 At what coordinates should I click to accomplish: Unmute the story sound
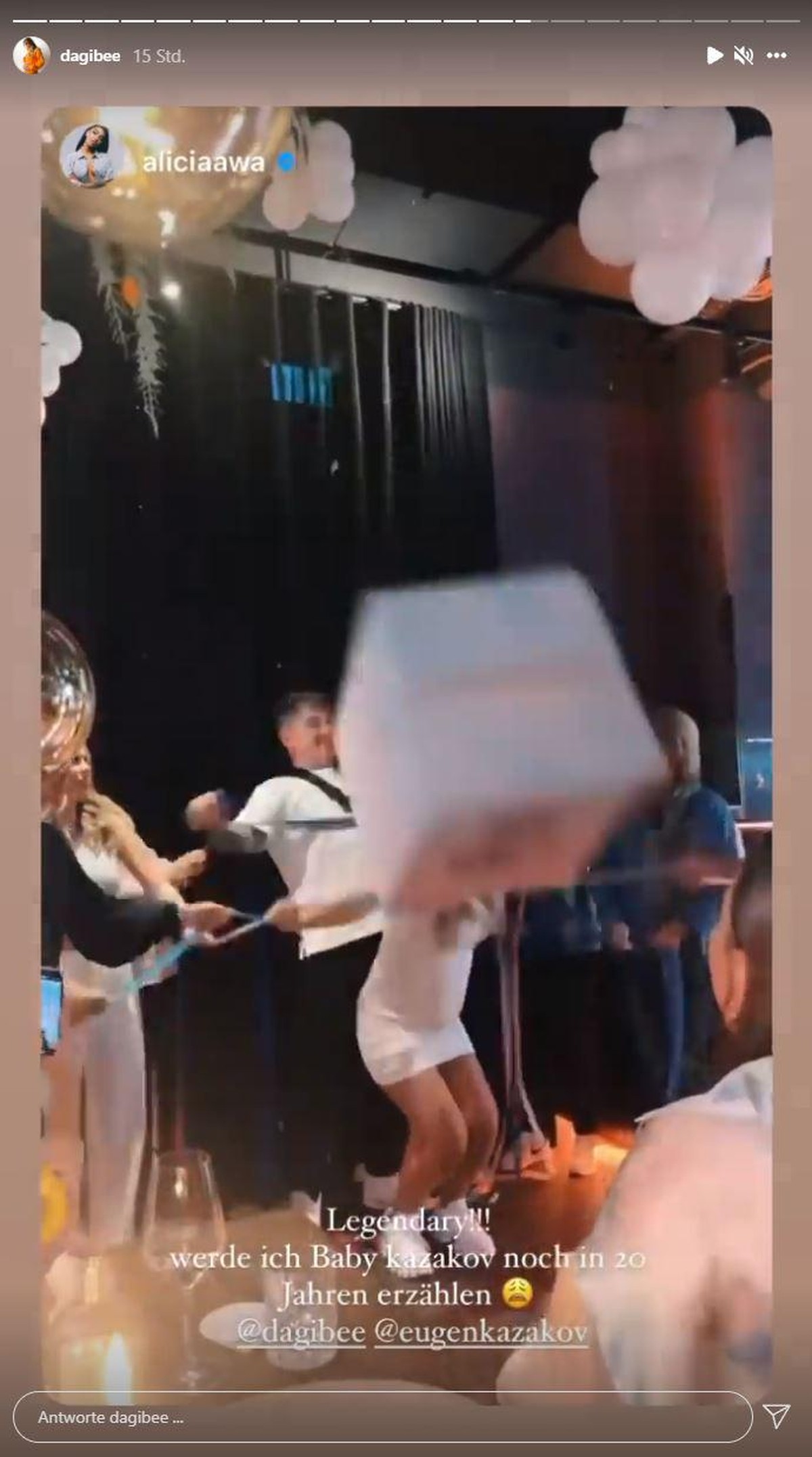(x=744, y=55)
